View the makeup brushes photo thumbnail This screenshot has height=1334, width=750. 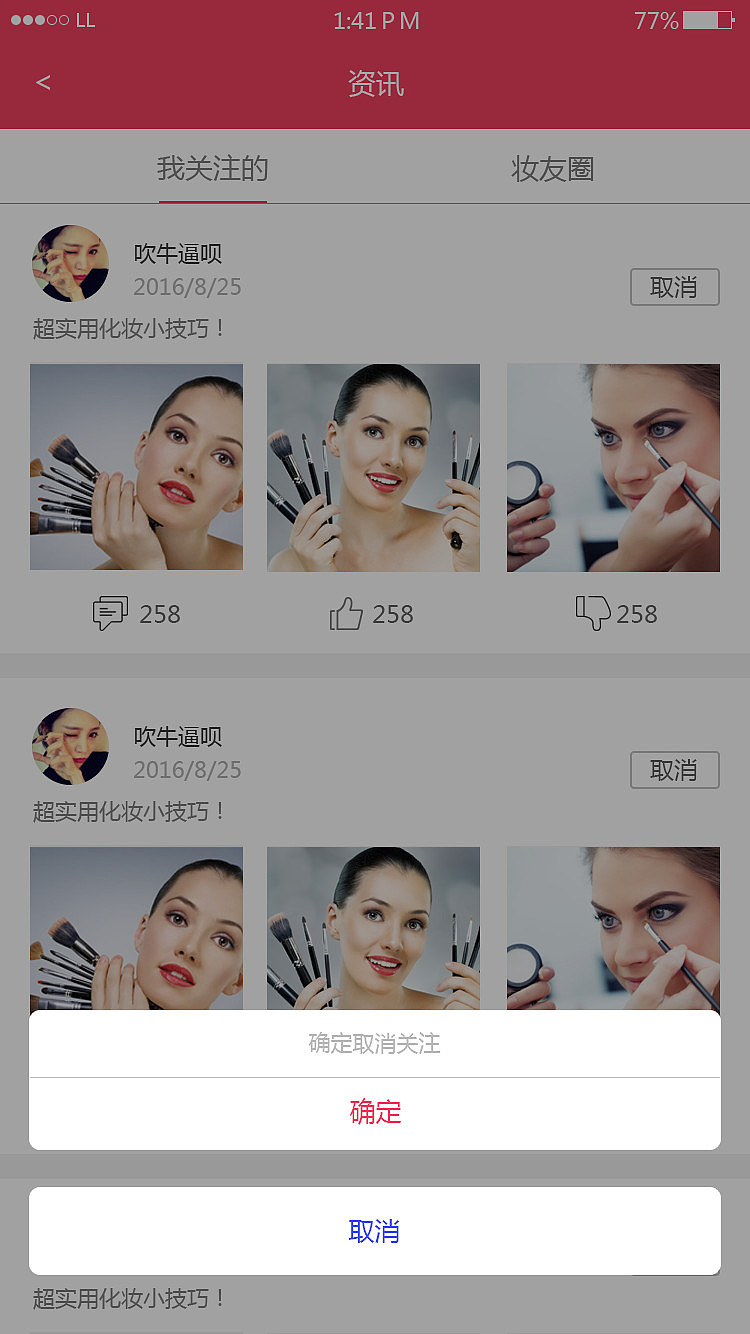(136, 467)
